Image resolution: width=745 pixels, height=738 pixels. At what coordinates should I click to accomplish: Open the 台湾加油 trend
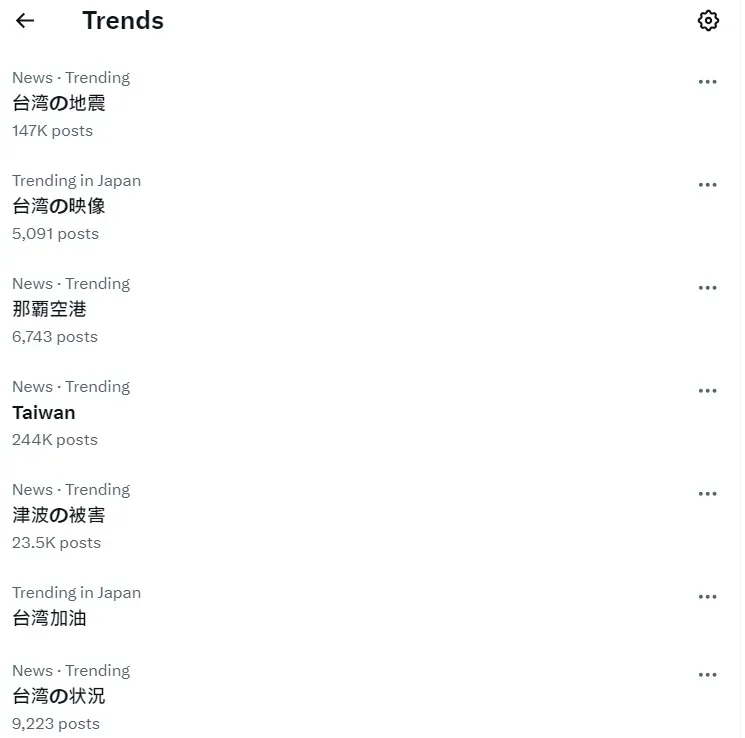(x=50, y=619)
